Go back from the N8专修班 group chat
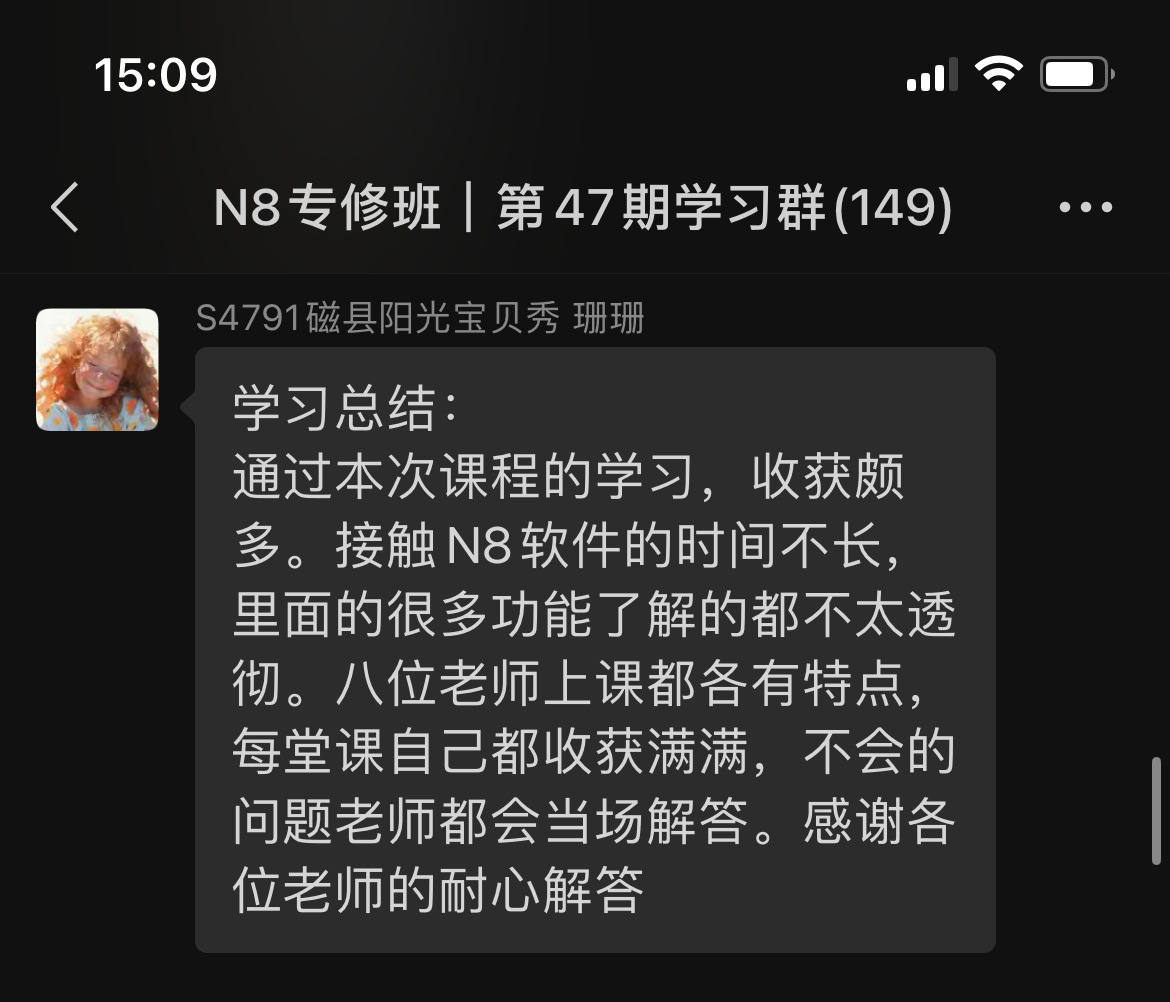The width and height of the screenshot is (1170, 1002). (65, 208)
